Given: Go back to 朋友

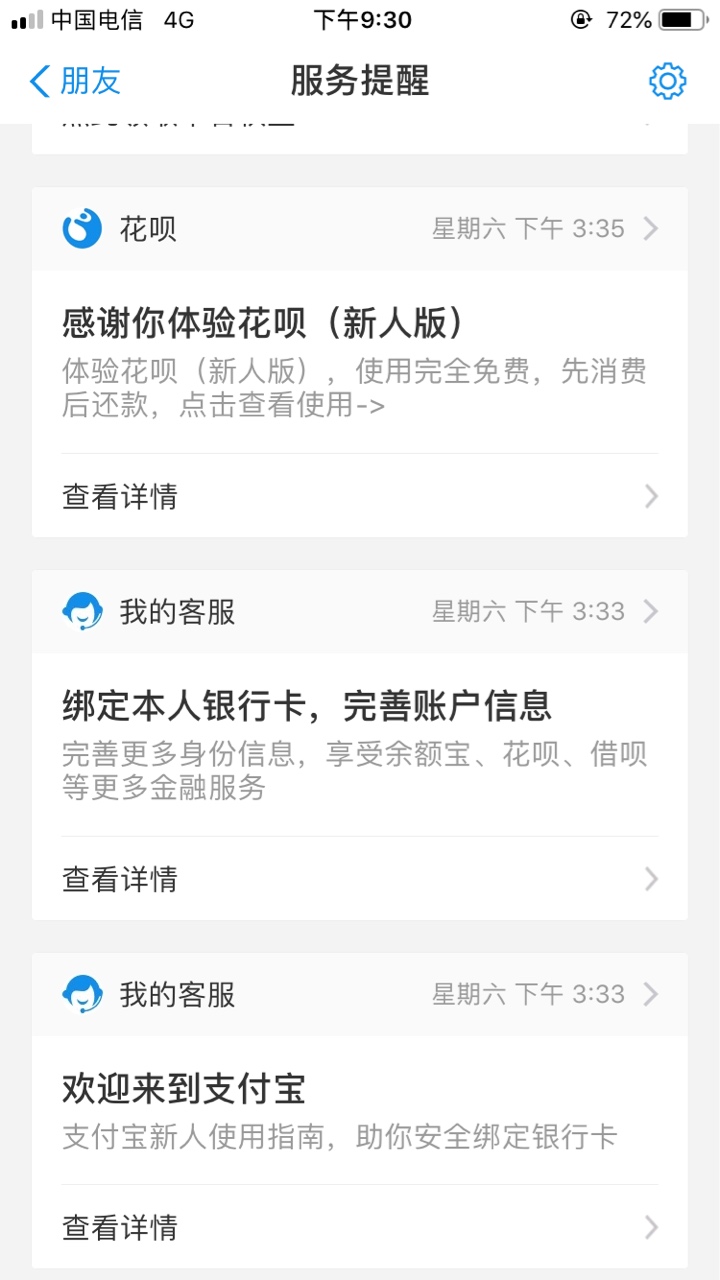Looking at the screenshot, I should (75, 81).
